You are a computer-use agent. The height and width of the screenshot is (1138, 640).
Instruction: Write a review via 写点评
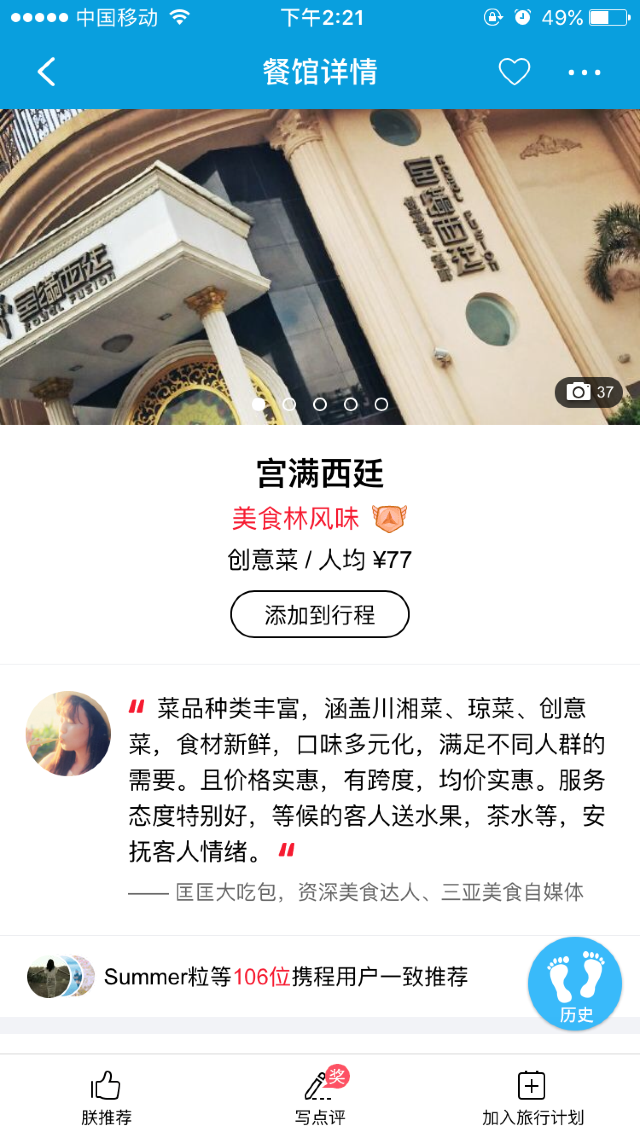pyautogui.click(x=320, y=1097)
